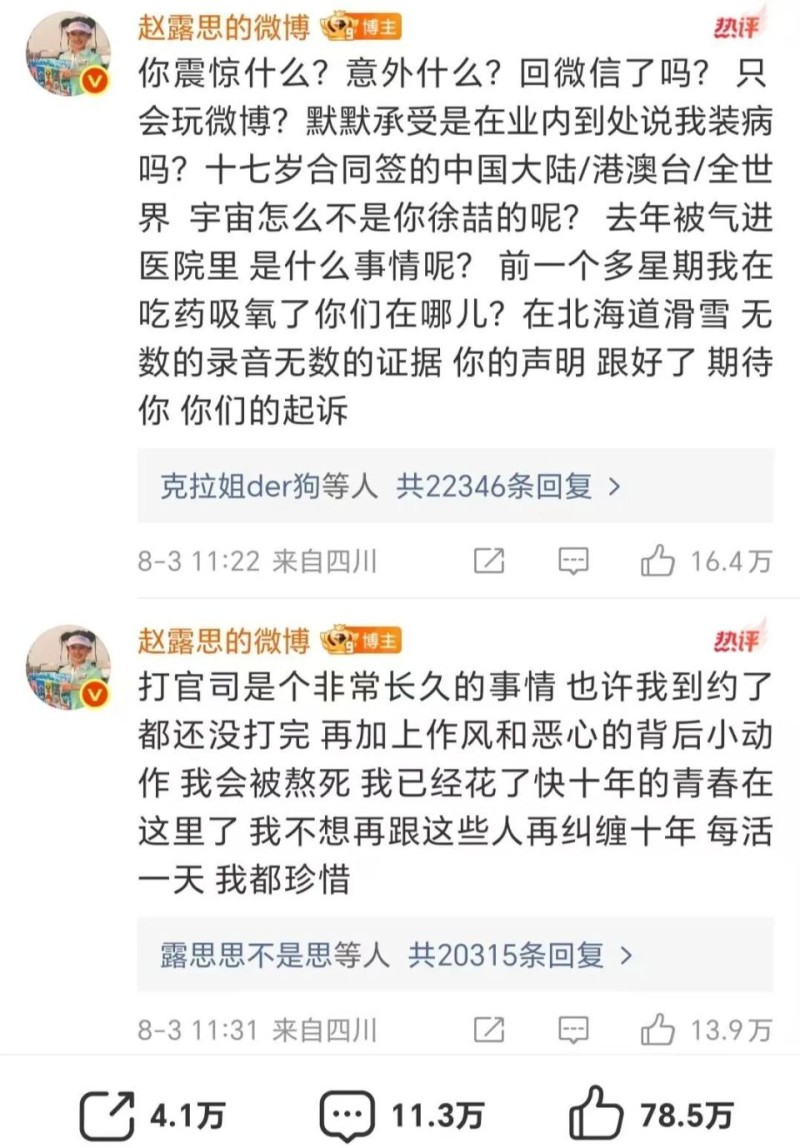This screenshot has width=800, height=1148.
Task: Tap the avatar on the second comment
Action: (67, 667)
